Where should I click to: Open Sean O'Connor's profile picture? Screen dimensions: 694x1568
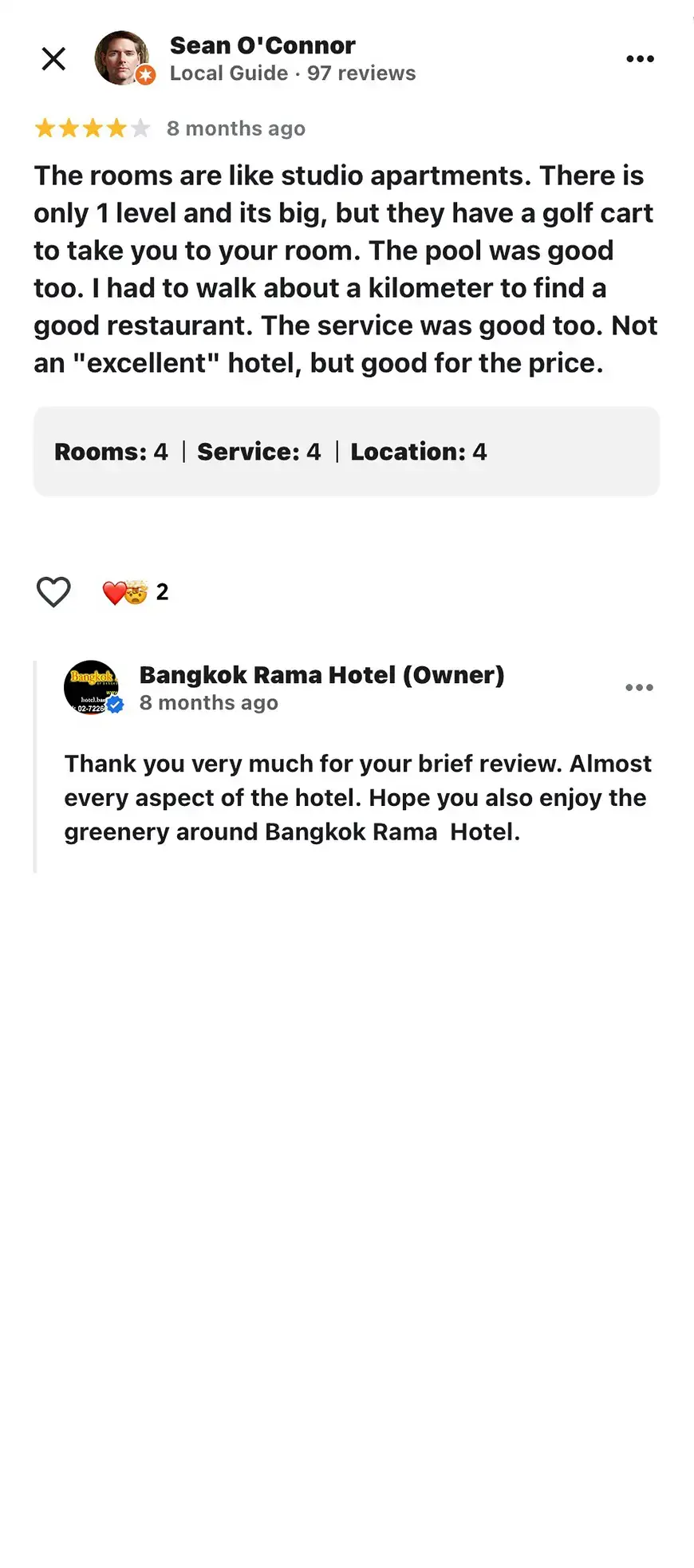coord(121,58)
